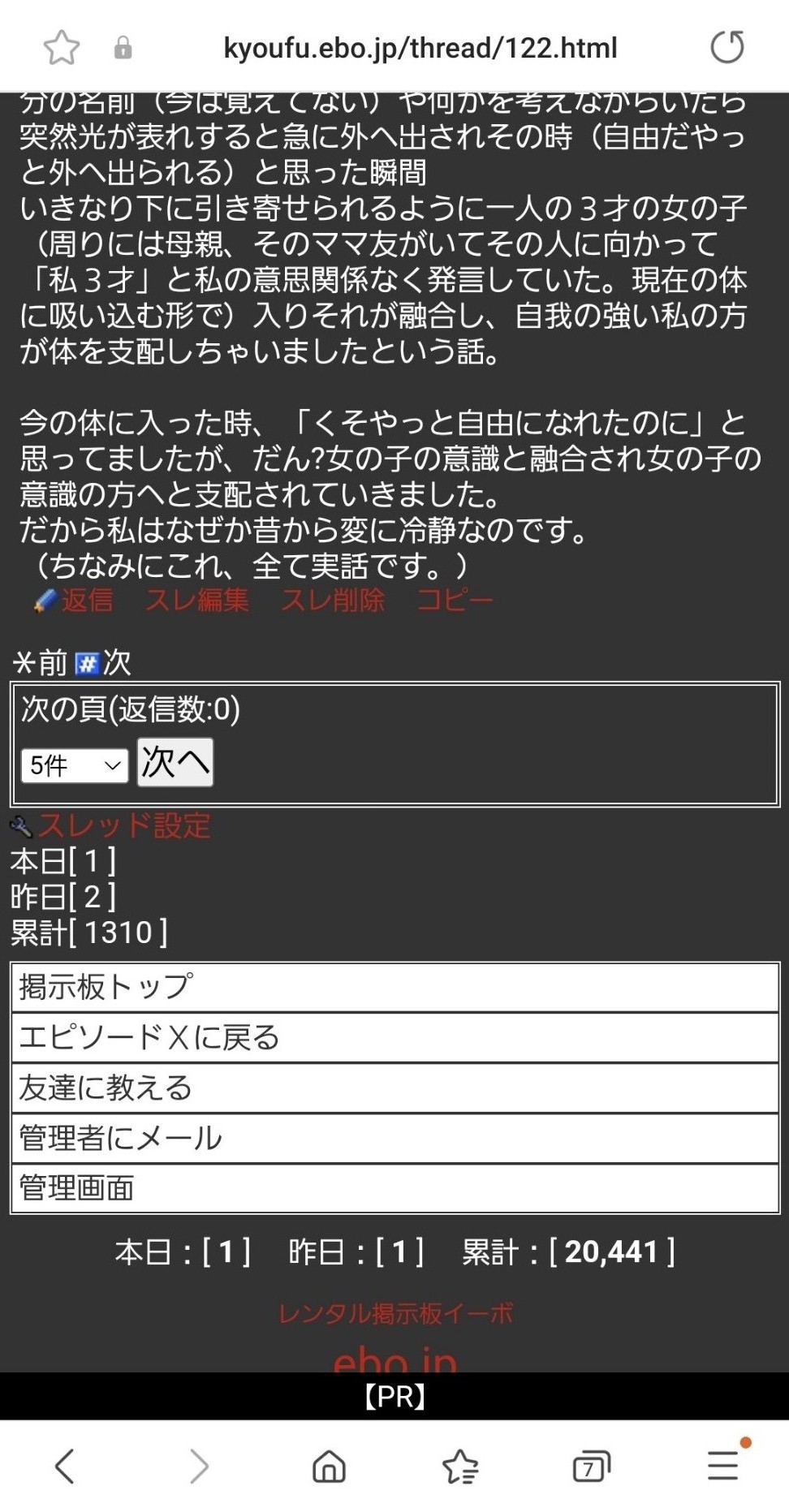Open the browser hamburger menu

coord(722,1467)
